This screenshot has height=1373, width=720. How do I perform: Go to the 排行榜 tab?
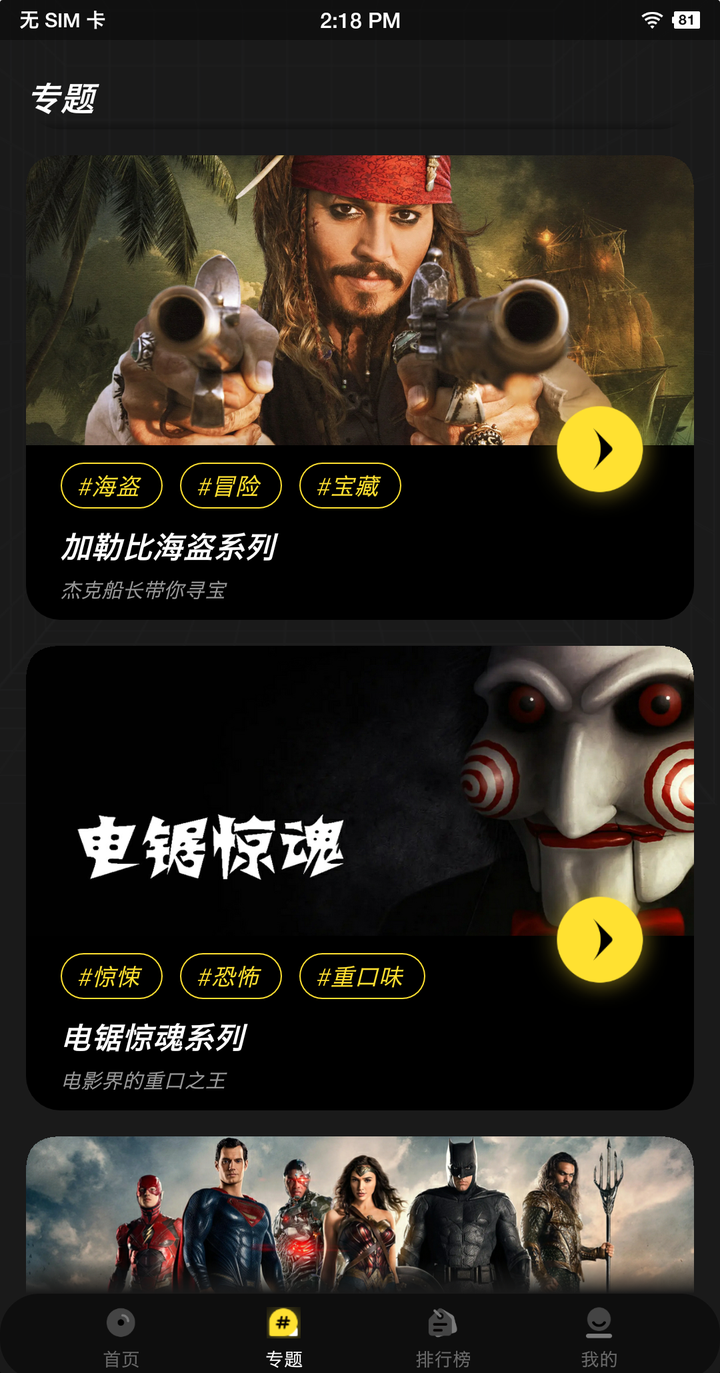(x=442, y=1338)
